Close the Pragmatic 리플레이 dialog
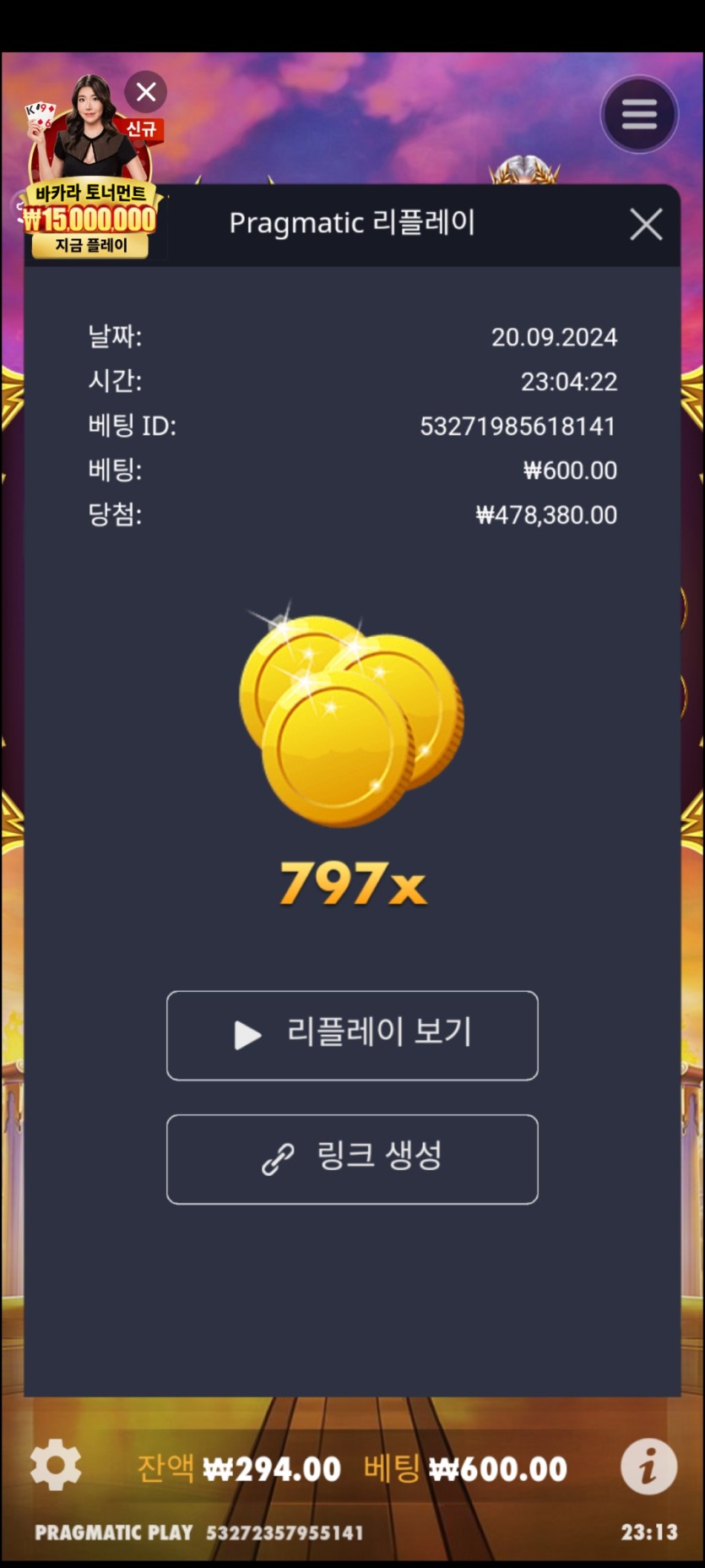The image size is (705, 1568). 646,225
